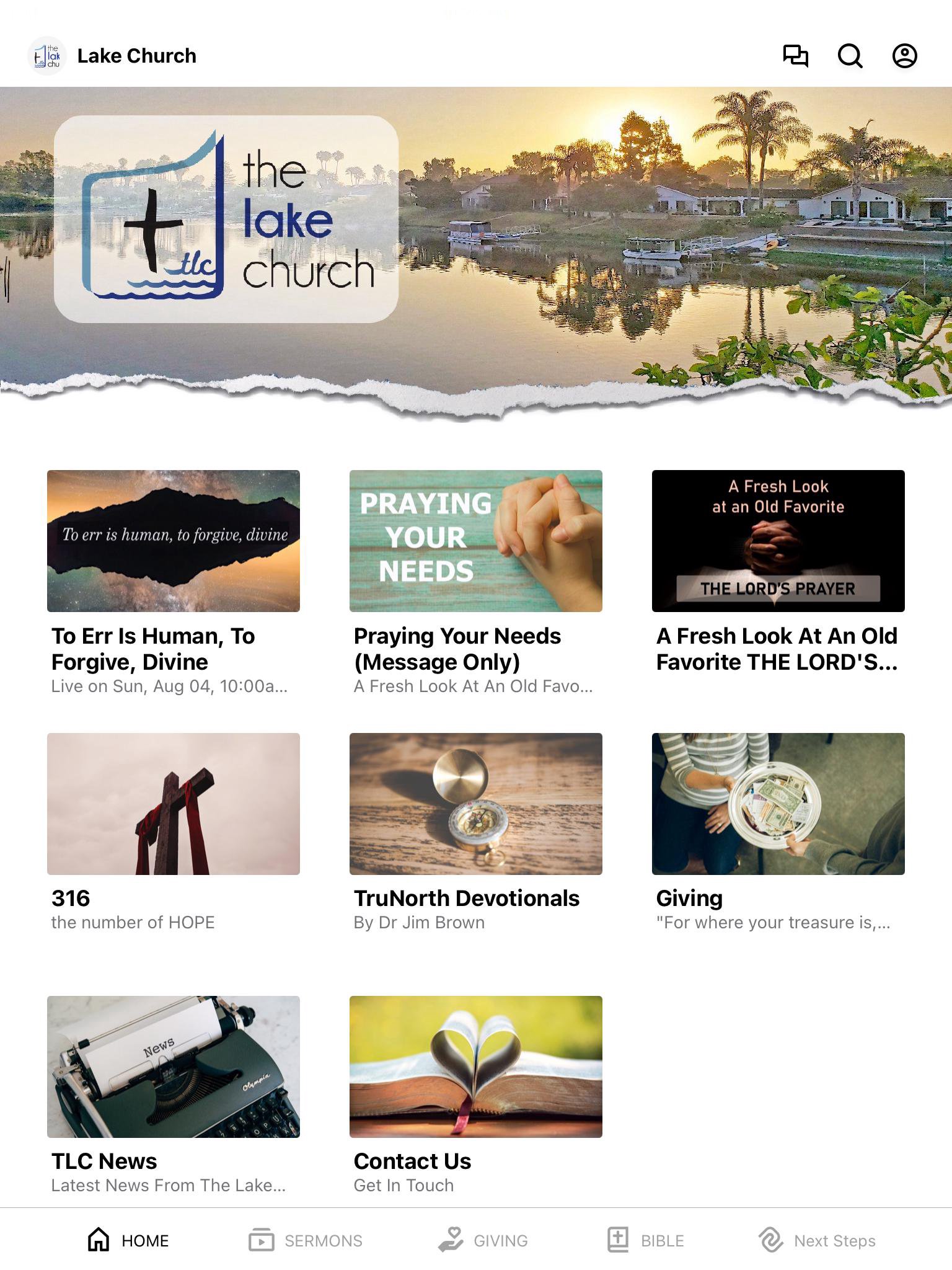Select the Home tab
This screenshot has width=952, height=1270.
(128, 1240)
